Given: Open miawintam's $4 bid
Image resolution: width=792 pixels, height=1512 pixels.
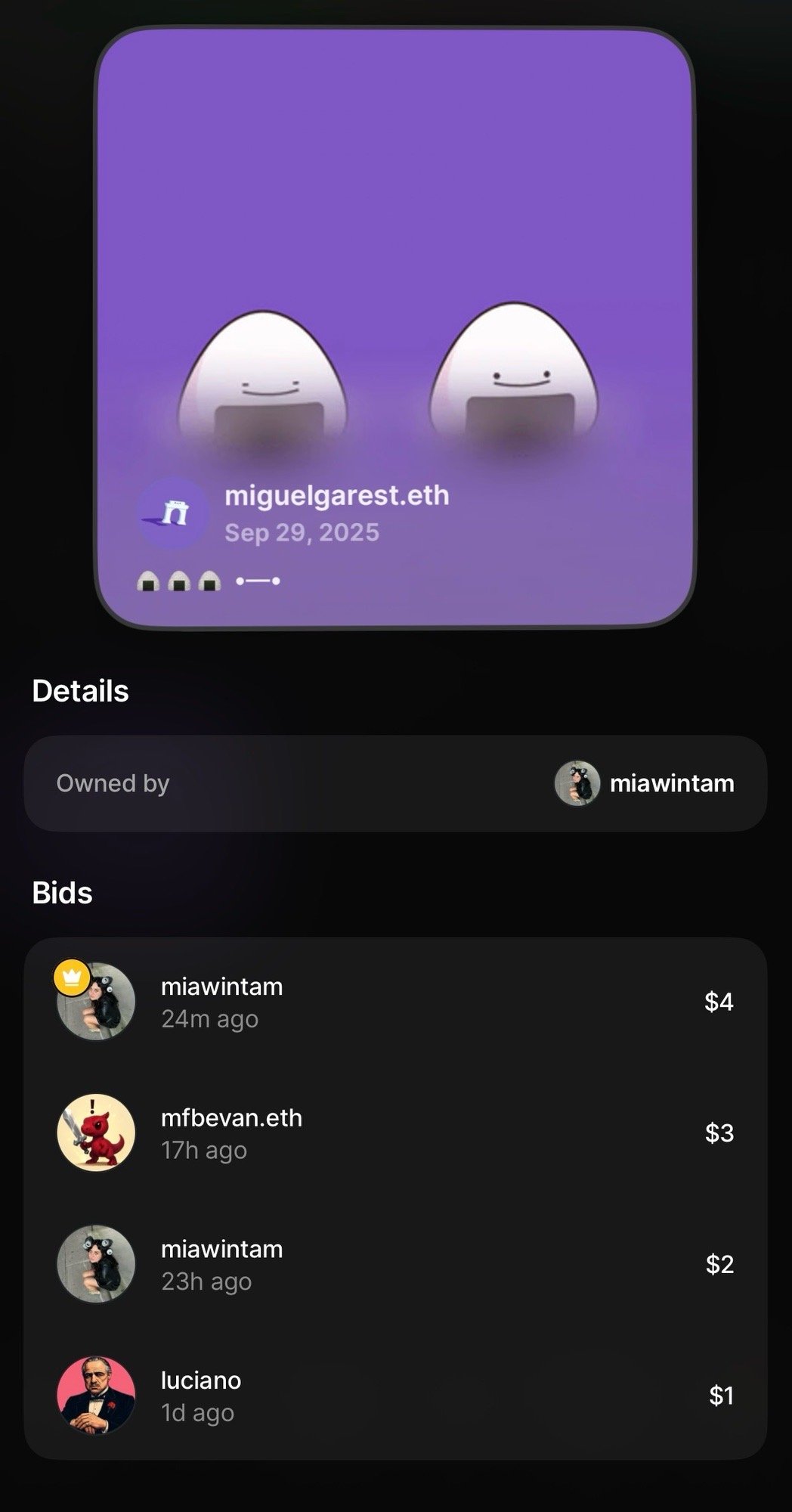Looking at the screenshot, I should pos(394,1002).
